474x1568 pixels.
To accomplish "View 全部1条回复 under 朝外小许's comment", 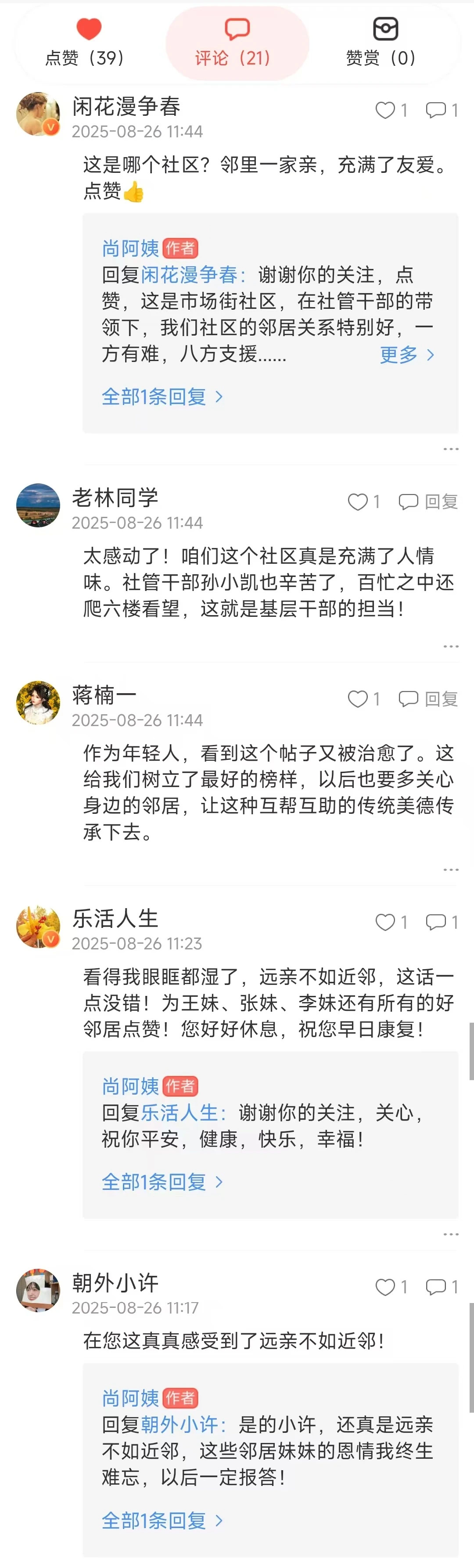I will (162, 1521).
